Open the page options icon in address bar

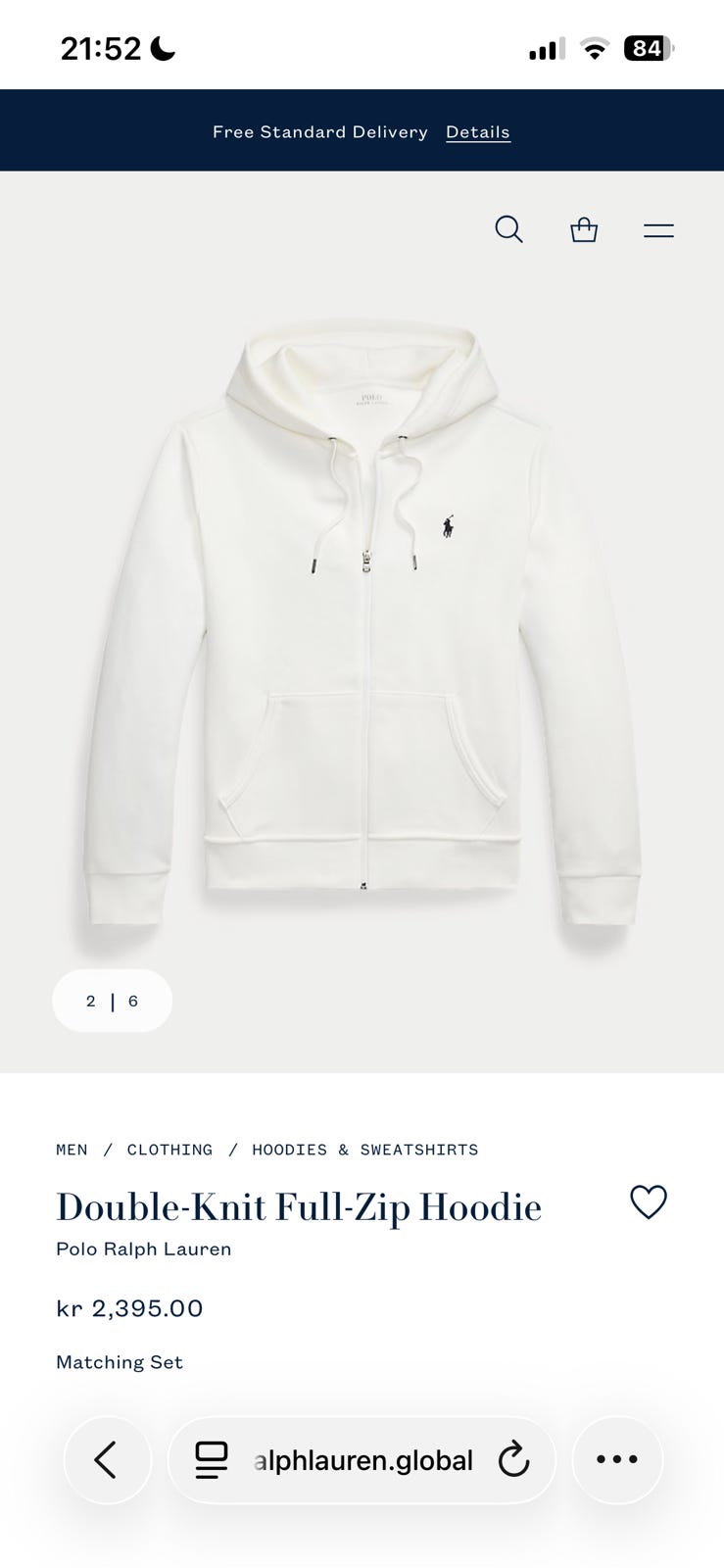212,1460
